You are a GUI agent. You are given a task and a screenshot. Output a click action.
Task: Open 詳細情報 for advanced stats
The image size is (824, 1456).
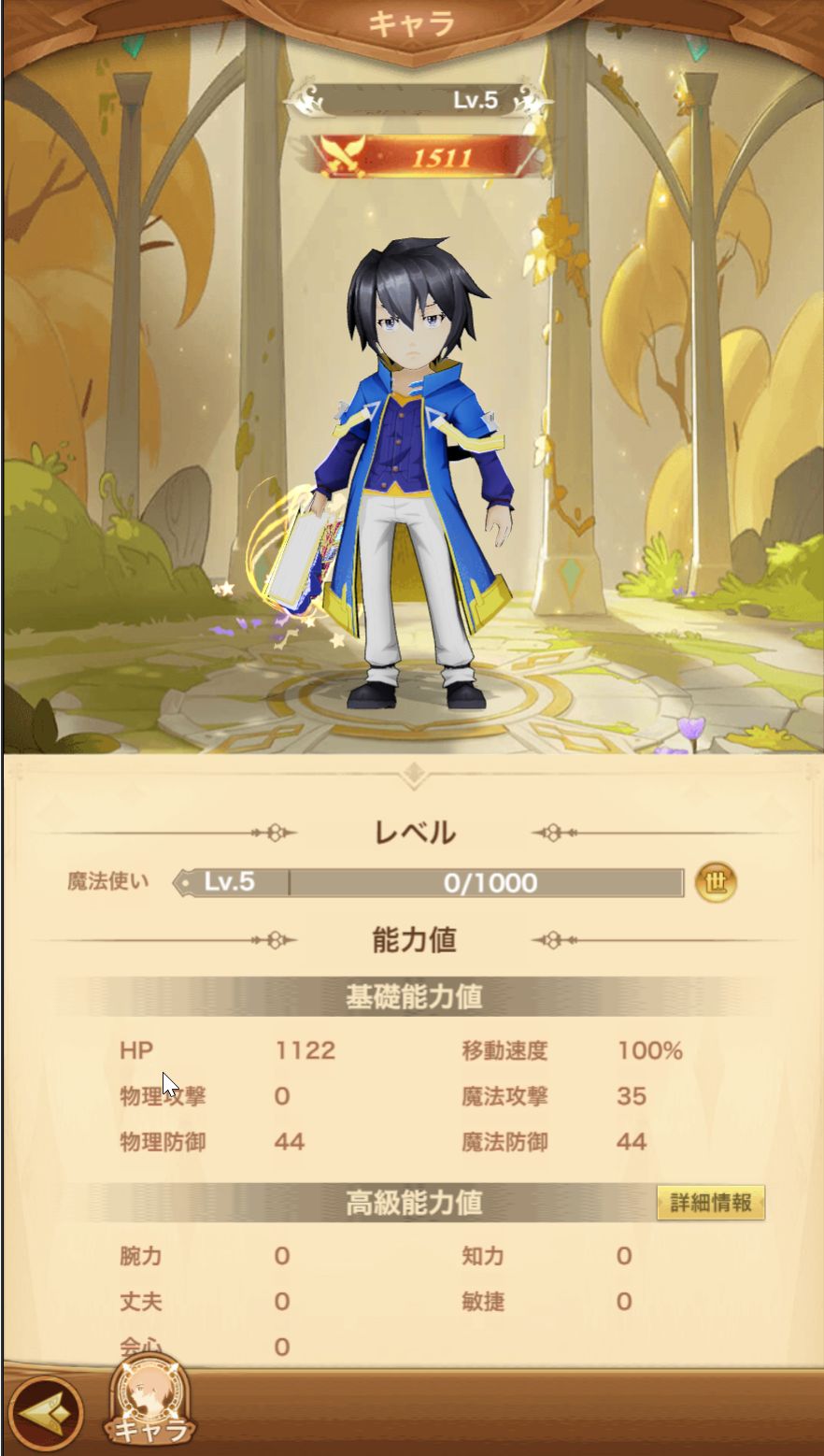coord(711,1203)
